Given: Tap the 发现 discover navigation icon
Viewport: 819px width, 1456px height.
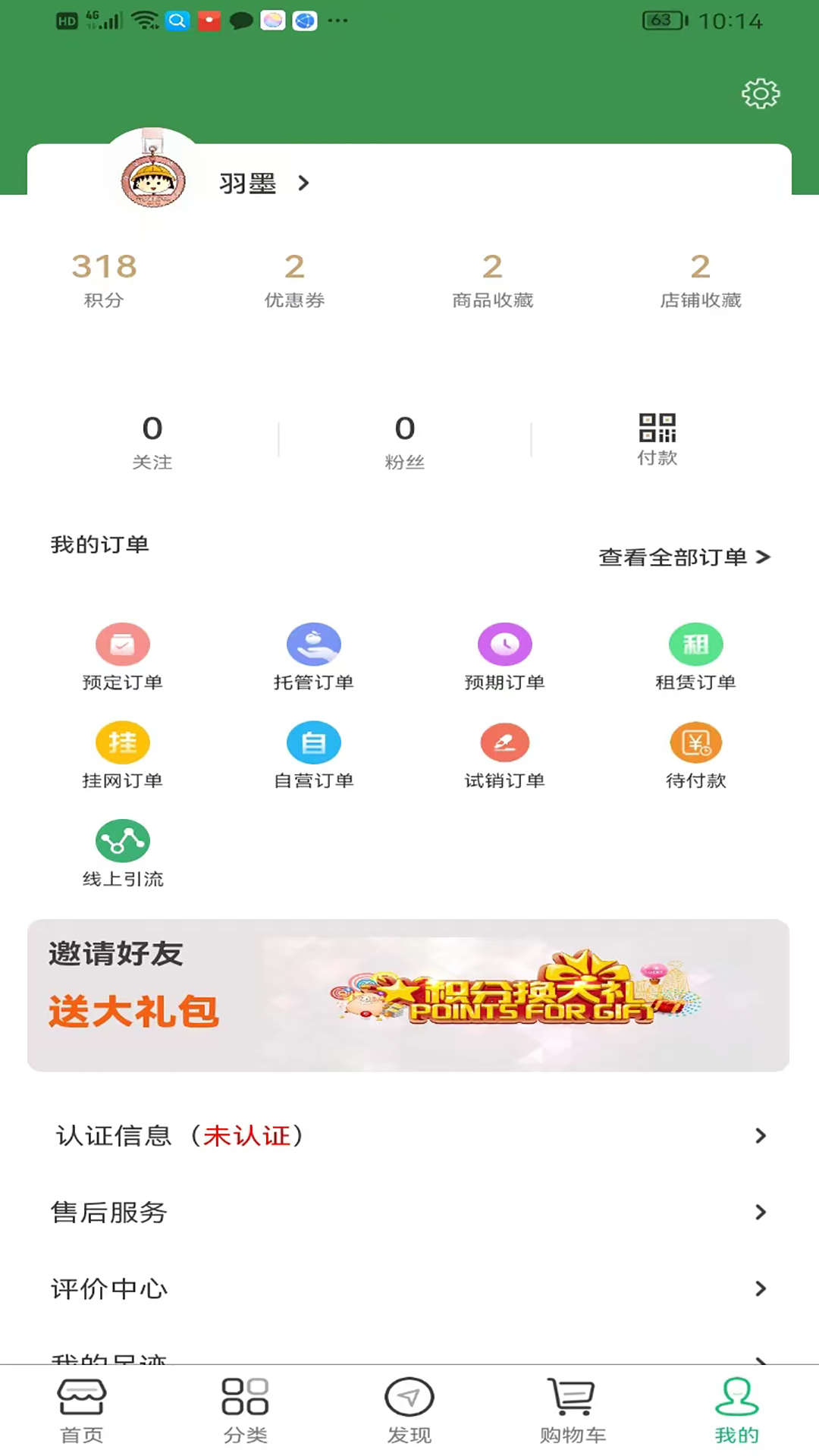Looking at the screenshot, I should [409, 1409].
